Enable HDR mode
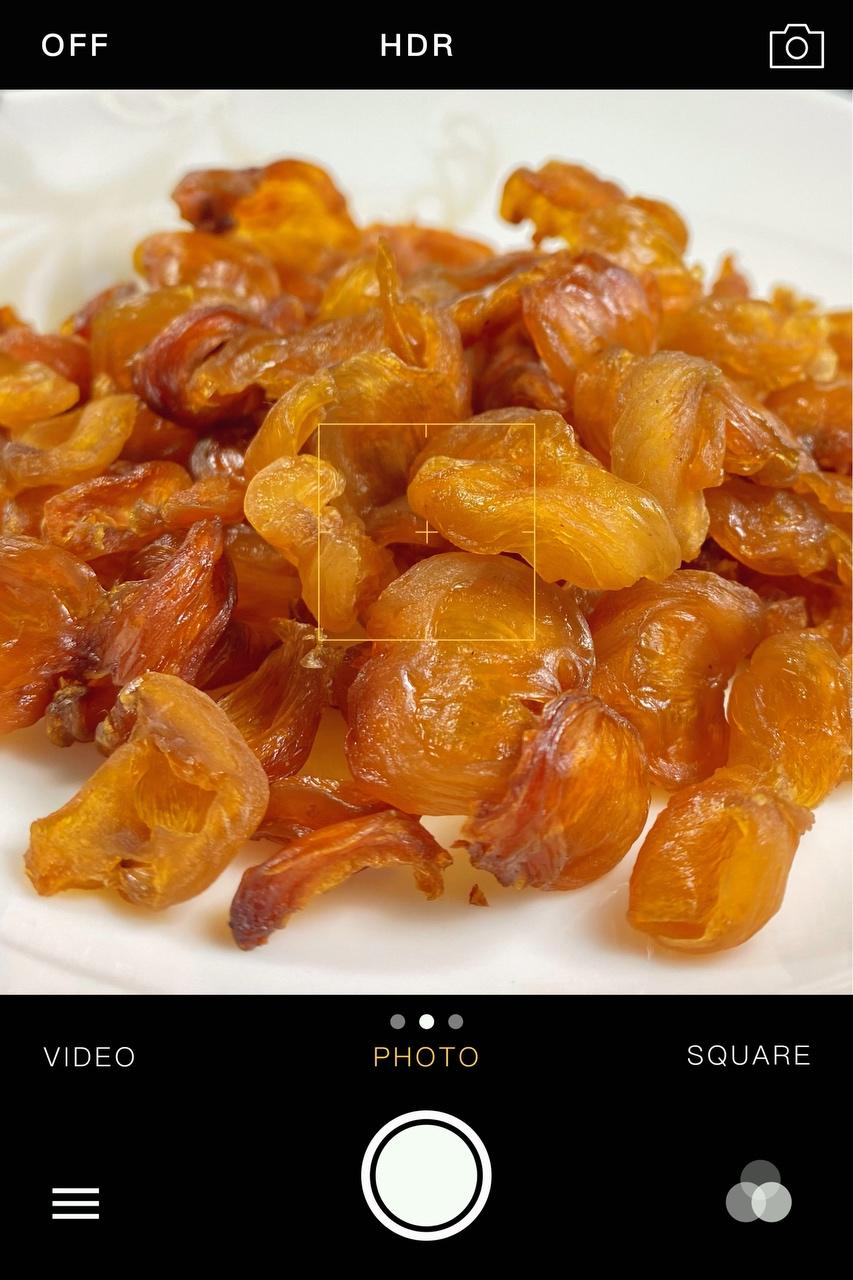The height and width of the screenshot is (1280, 853). click(417, 45)
